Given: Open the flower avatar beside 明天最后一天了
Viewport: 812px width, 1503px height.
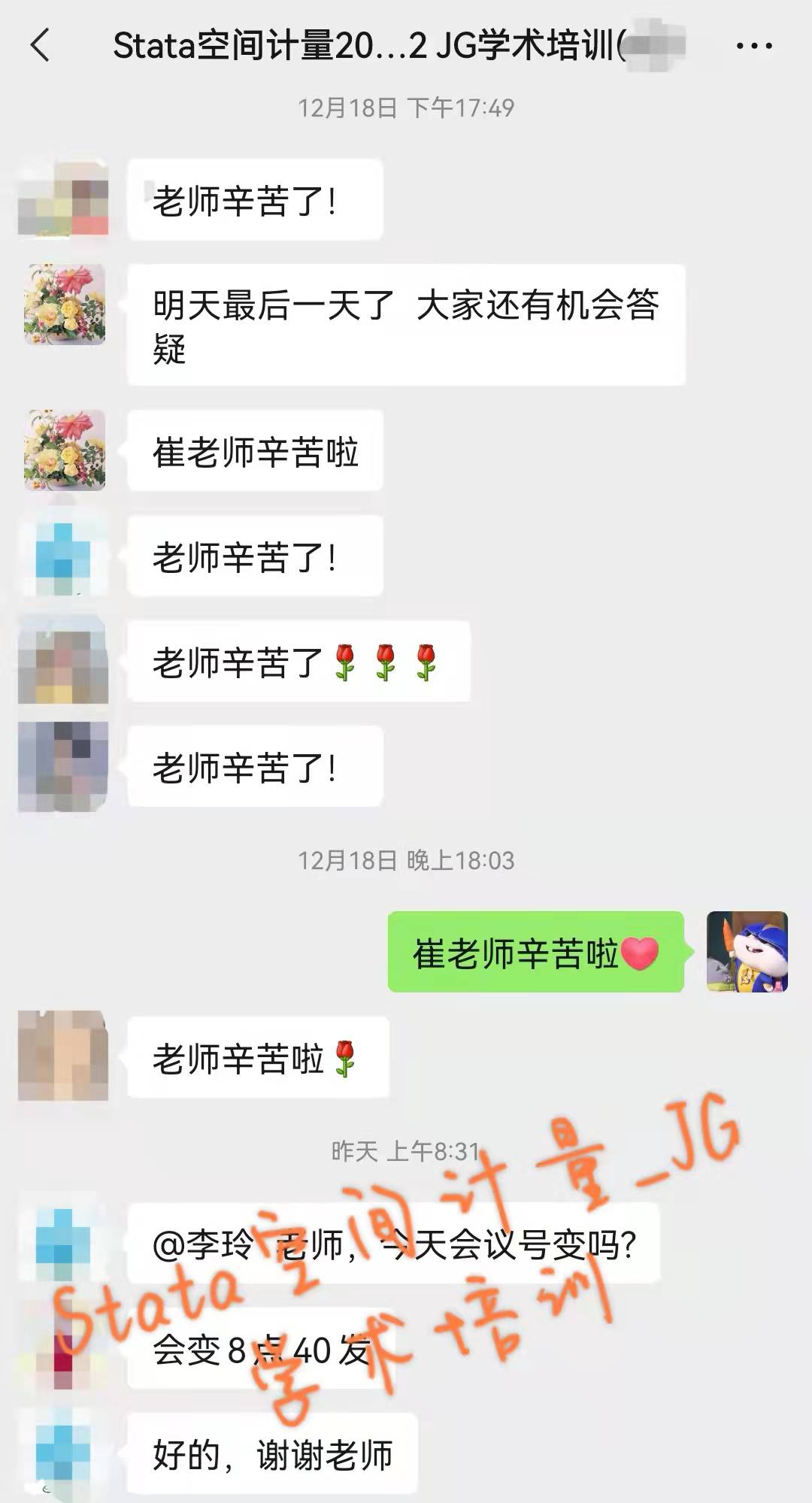Looking at the screenshot, I should (65, 304).
